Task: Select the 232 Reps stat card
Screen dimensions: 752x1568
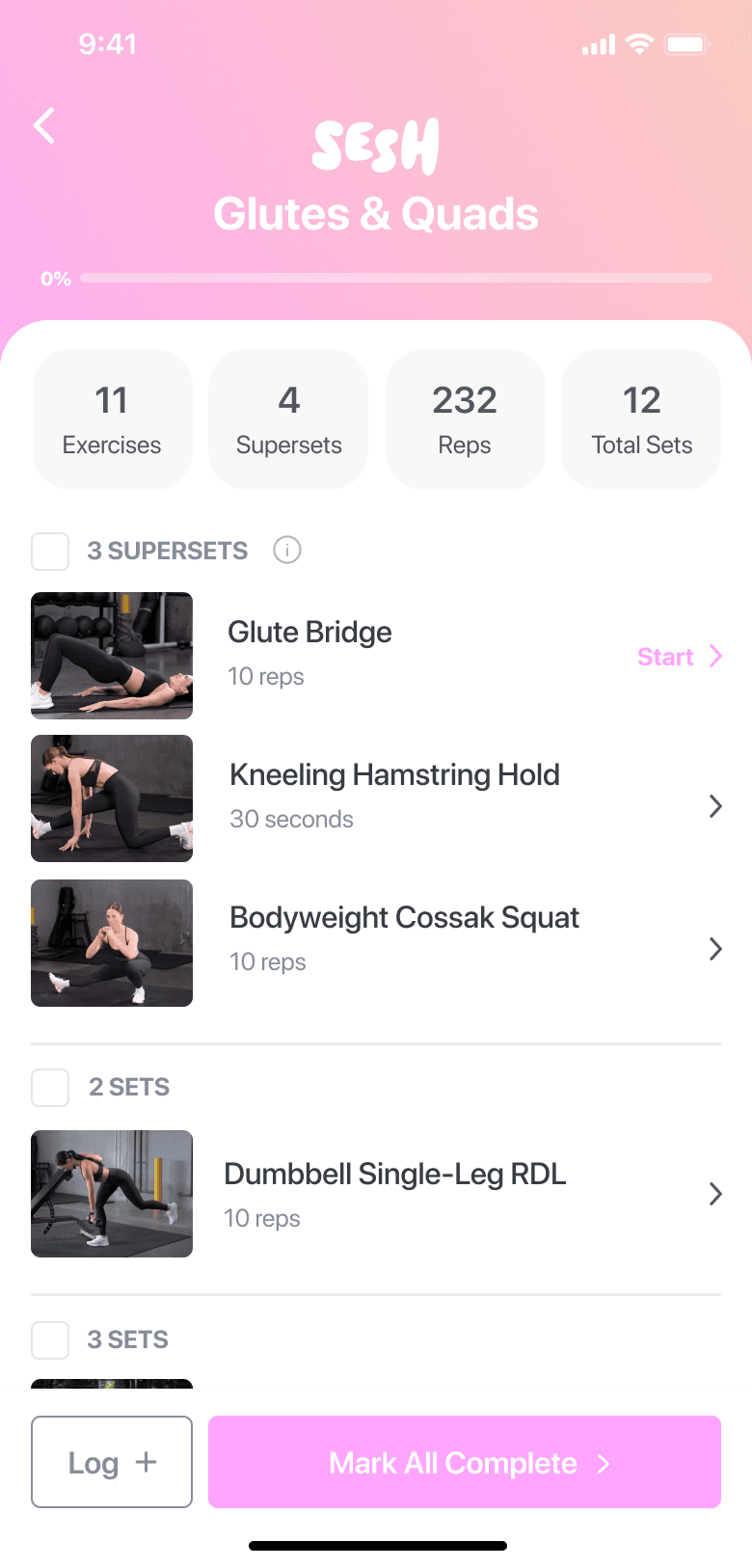Action: [x=465, y=419]
